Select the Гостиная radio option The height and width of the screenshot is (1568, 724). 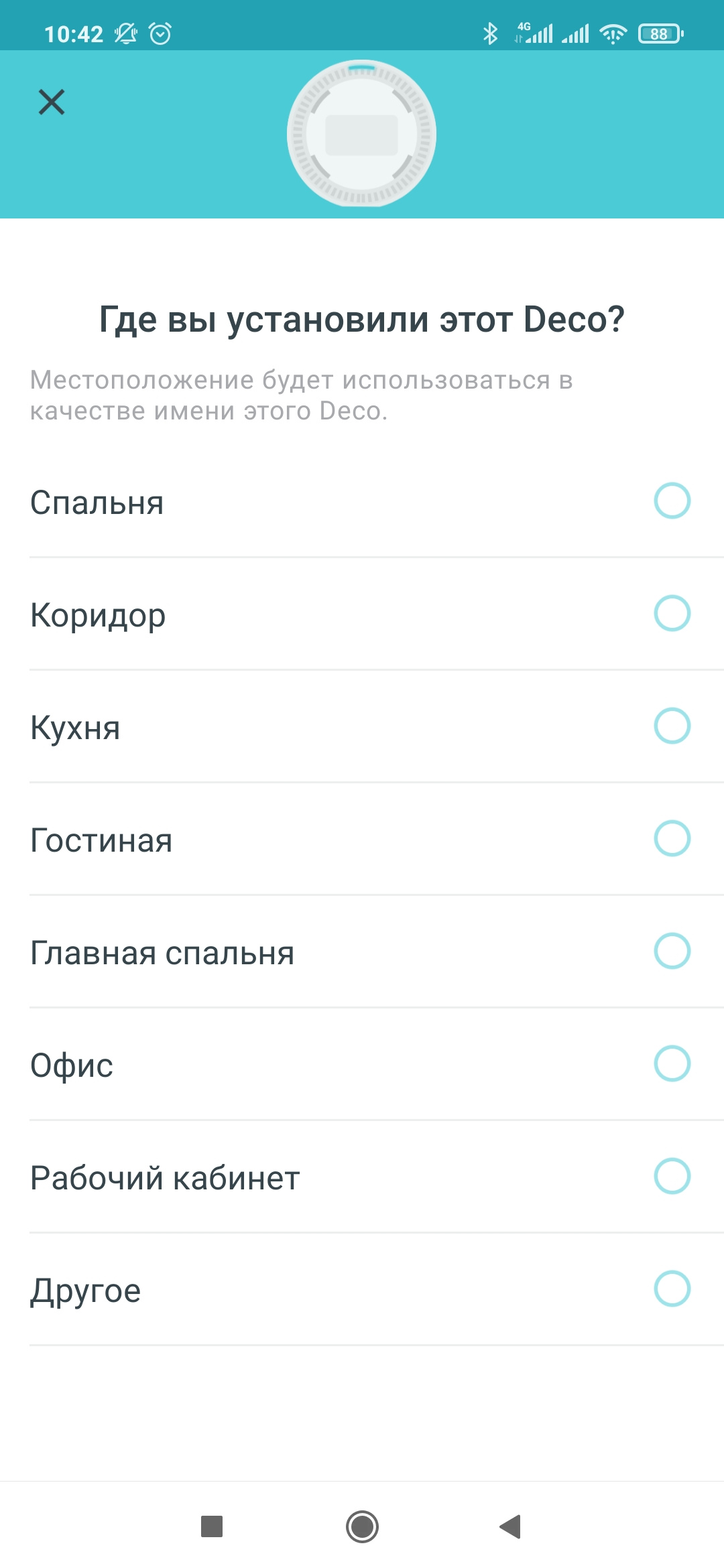[672, 838]
